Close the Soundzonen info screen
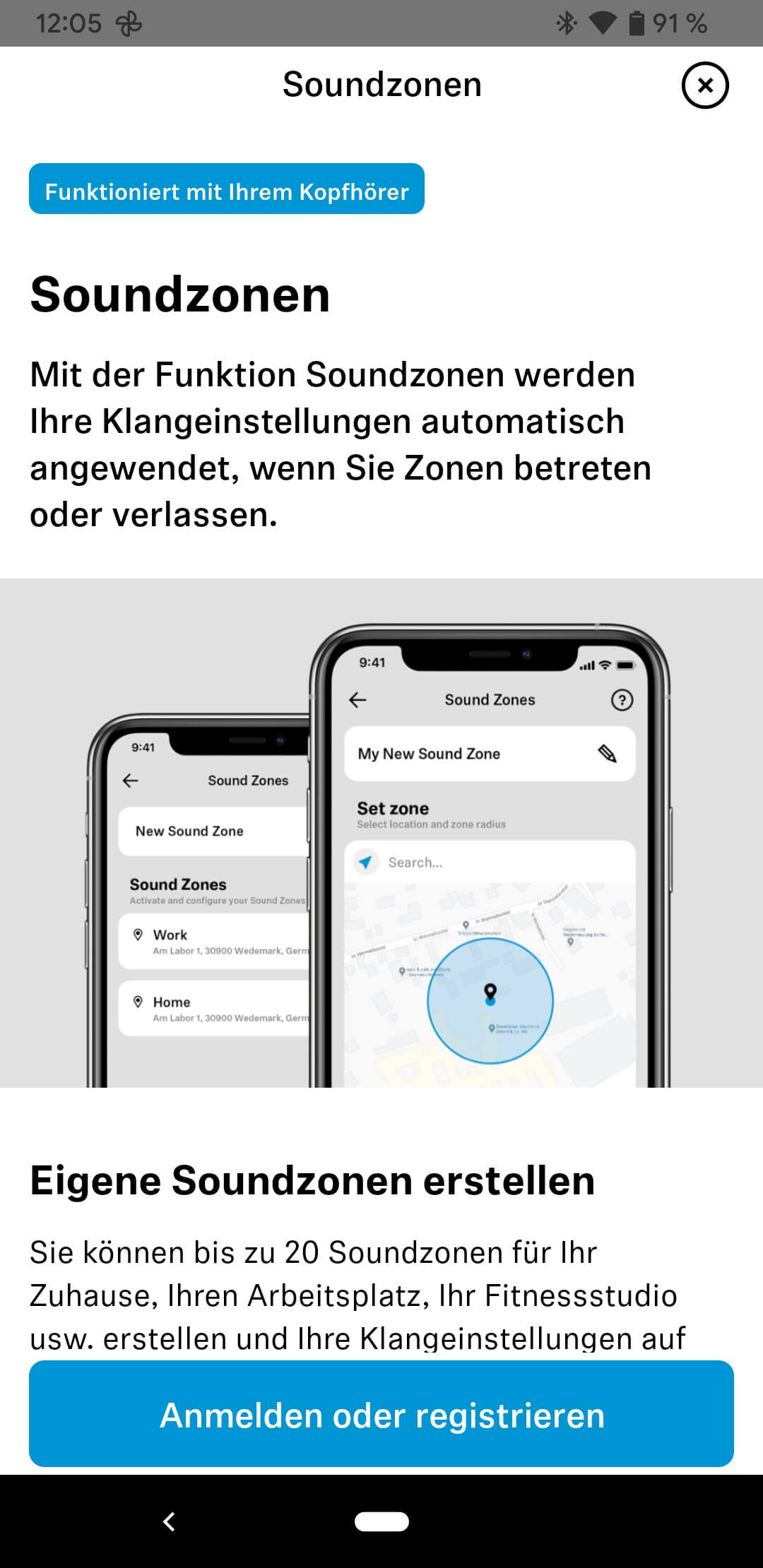This screenshot has height=1568, width=763. [x=704, y=85]
